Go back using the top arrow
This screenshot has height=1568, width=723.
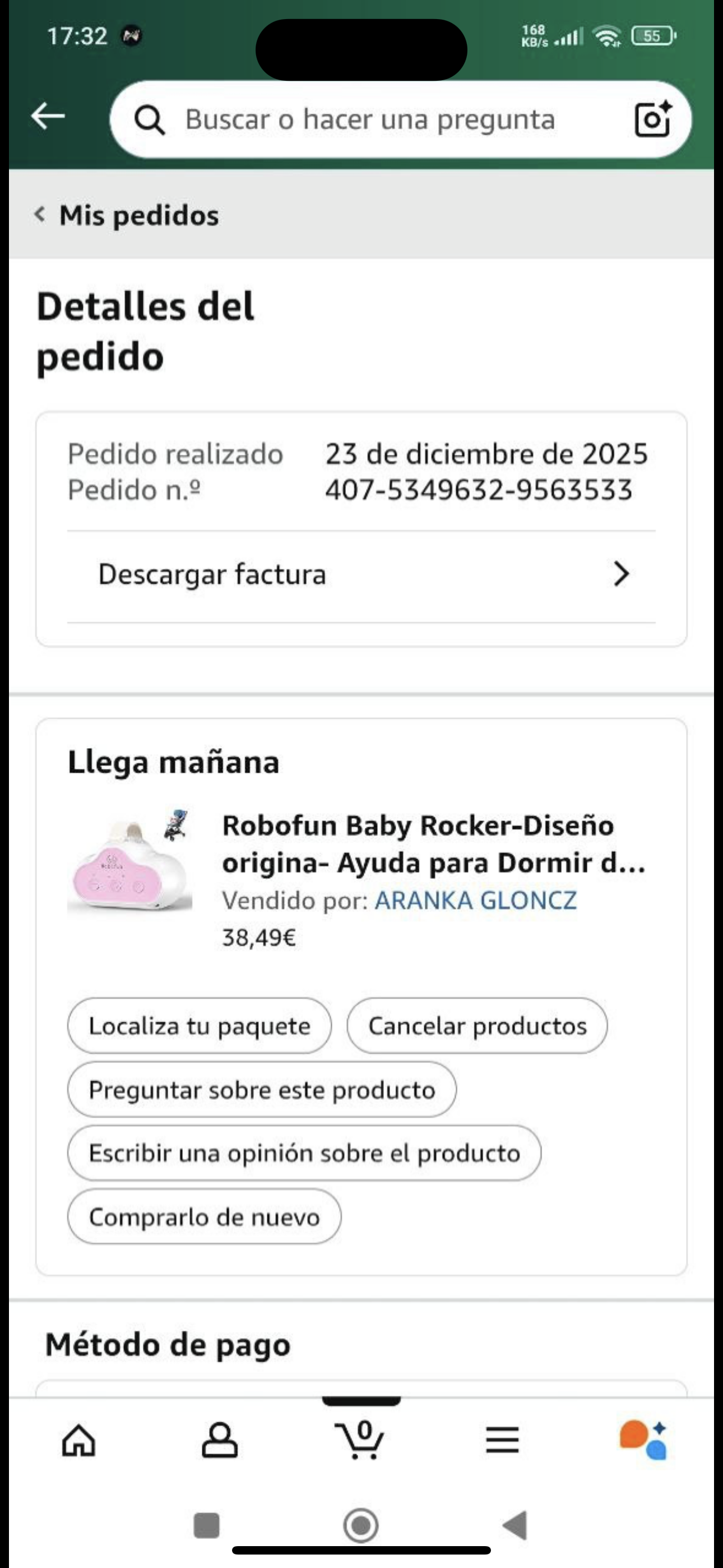[x=48, y=116]
